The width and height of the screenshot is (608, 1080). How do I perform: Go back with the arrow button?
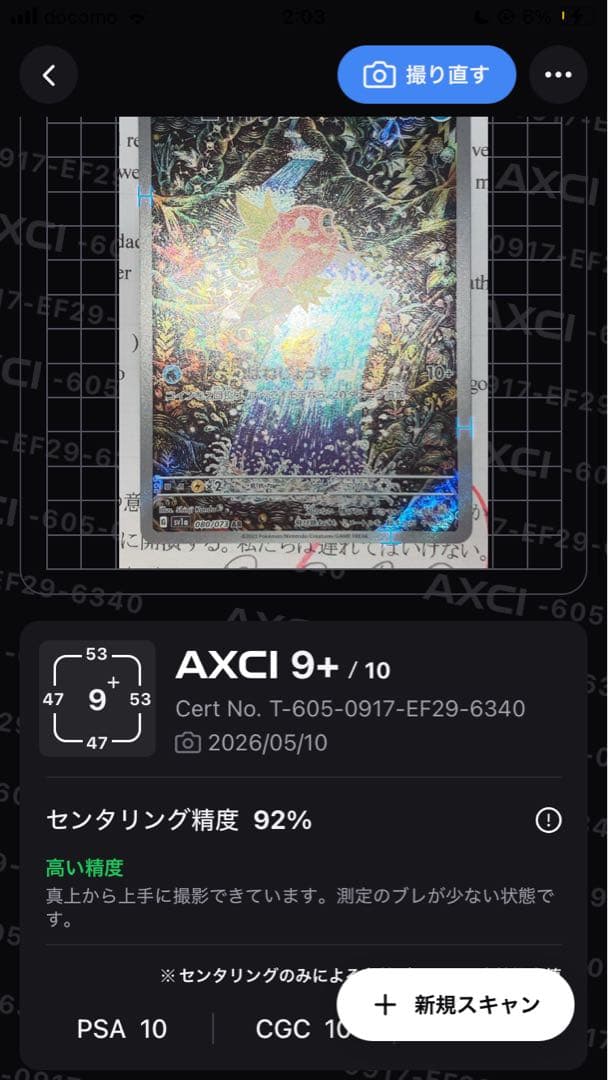48,75
